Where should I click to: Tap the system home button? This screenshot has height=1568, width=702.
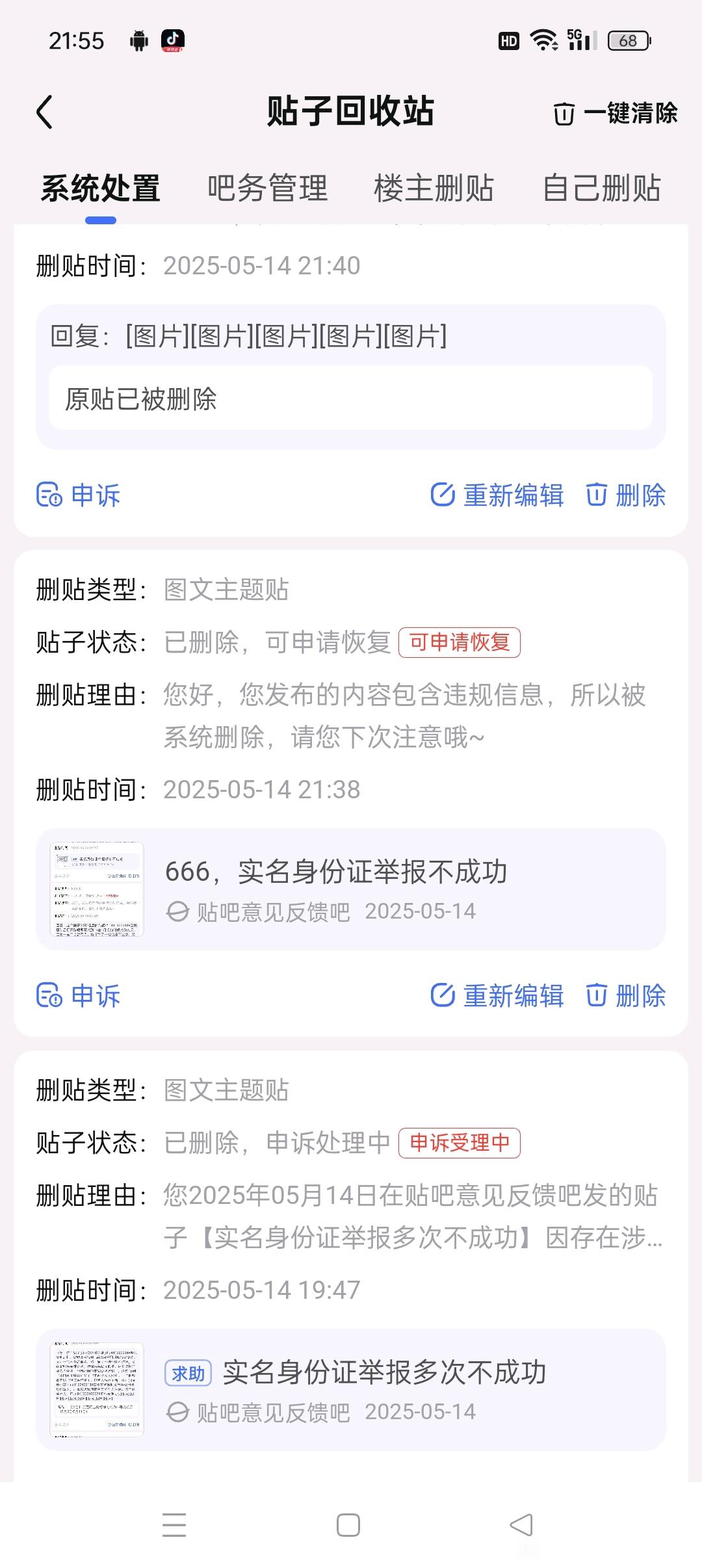point(348,1525)
